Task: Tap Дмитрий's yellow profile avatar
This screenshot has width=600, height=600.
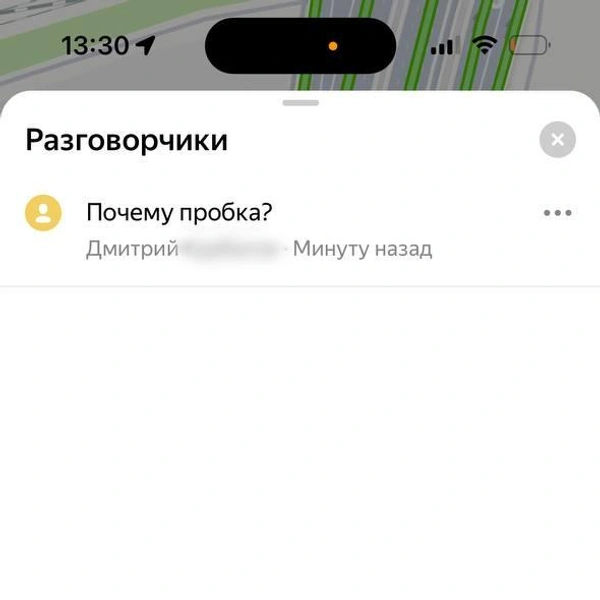Action: (x=43, y=213)
